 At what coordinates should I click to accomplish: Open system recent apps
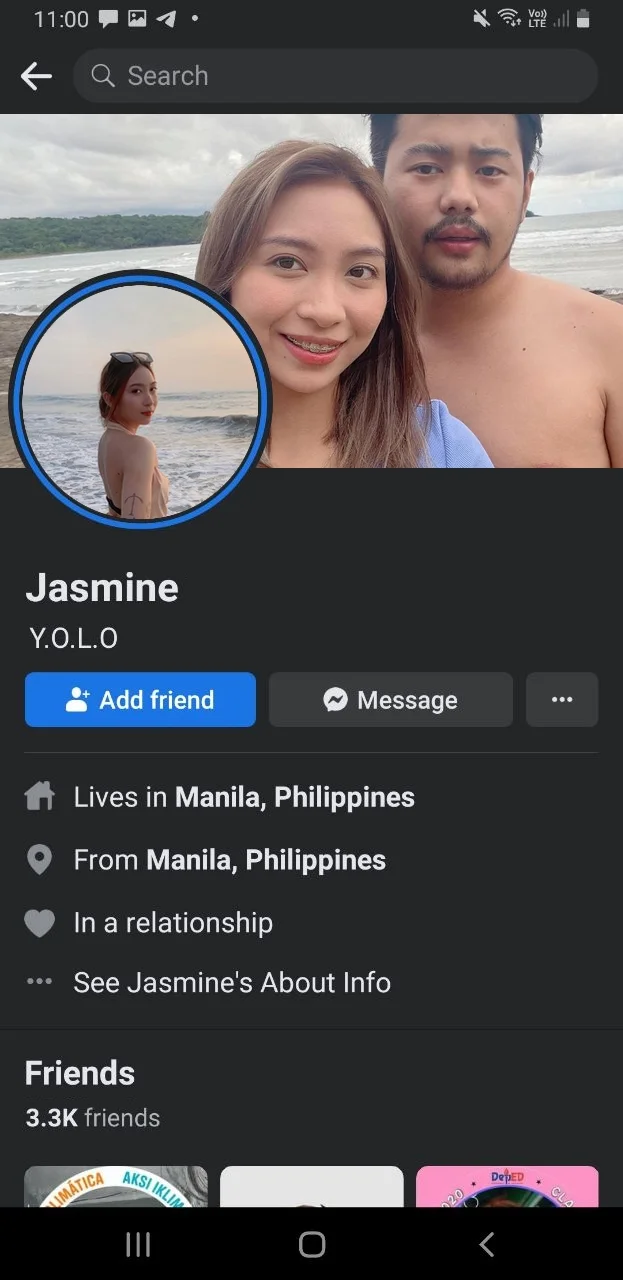(138, 1244)
